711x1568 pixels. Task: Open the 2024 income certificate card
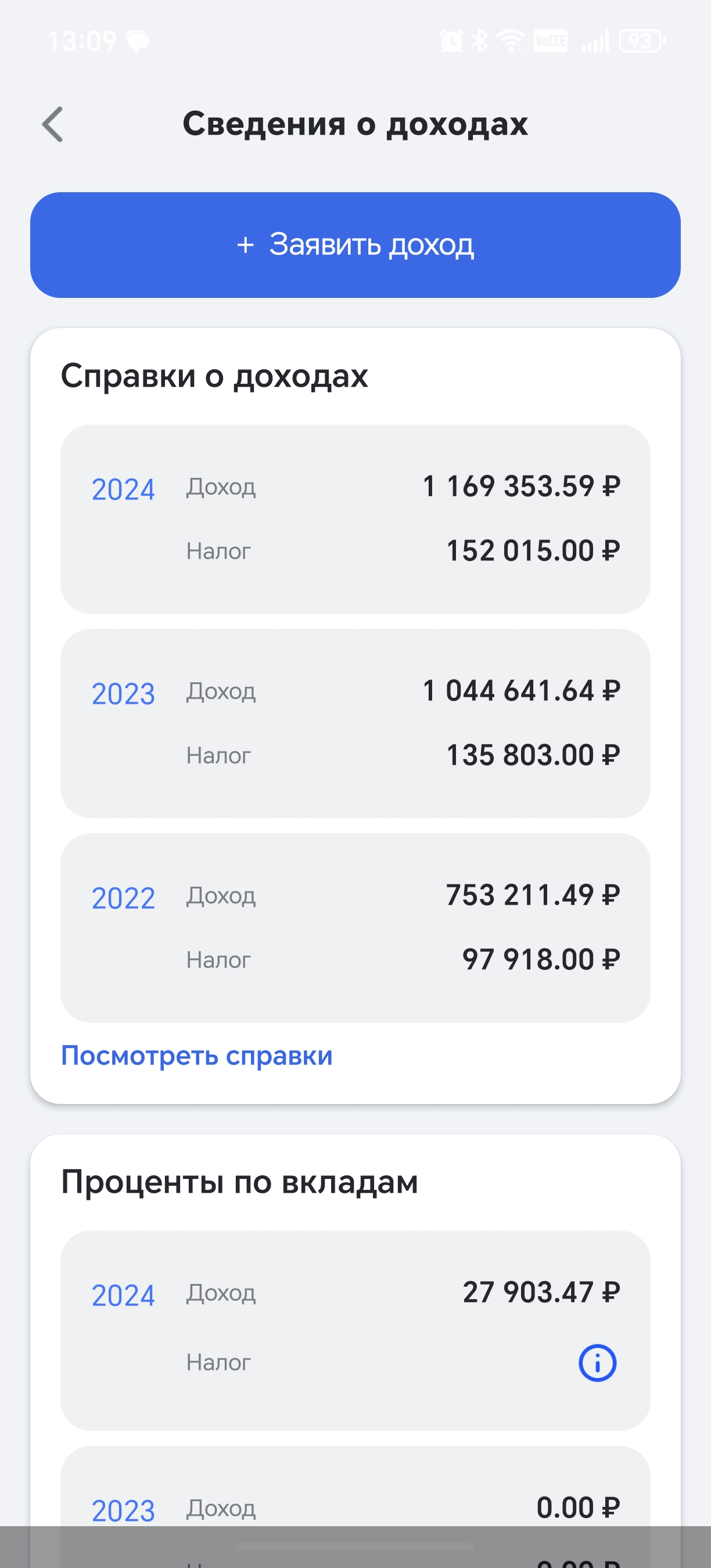coord(355,519)
